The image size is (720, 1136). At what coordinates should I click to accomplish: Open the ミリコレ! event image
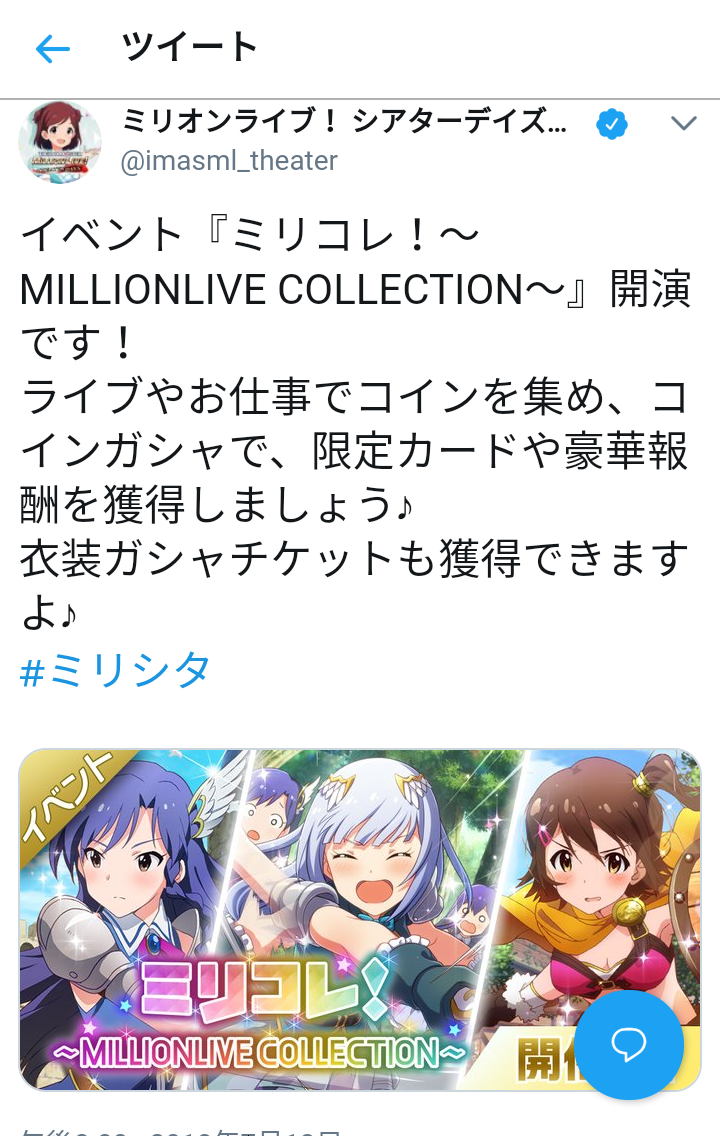coord(300,920)
